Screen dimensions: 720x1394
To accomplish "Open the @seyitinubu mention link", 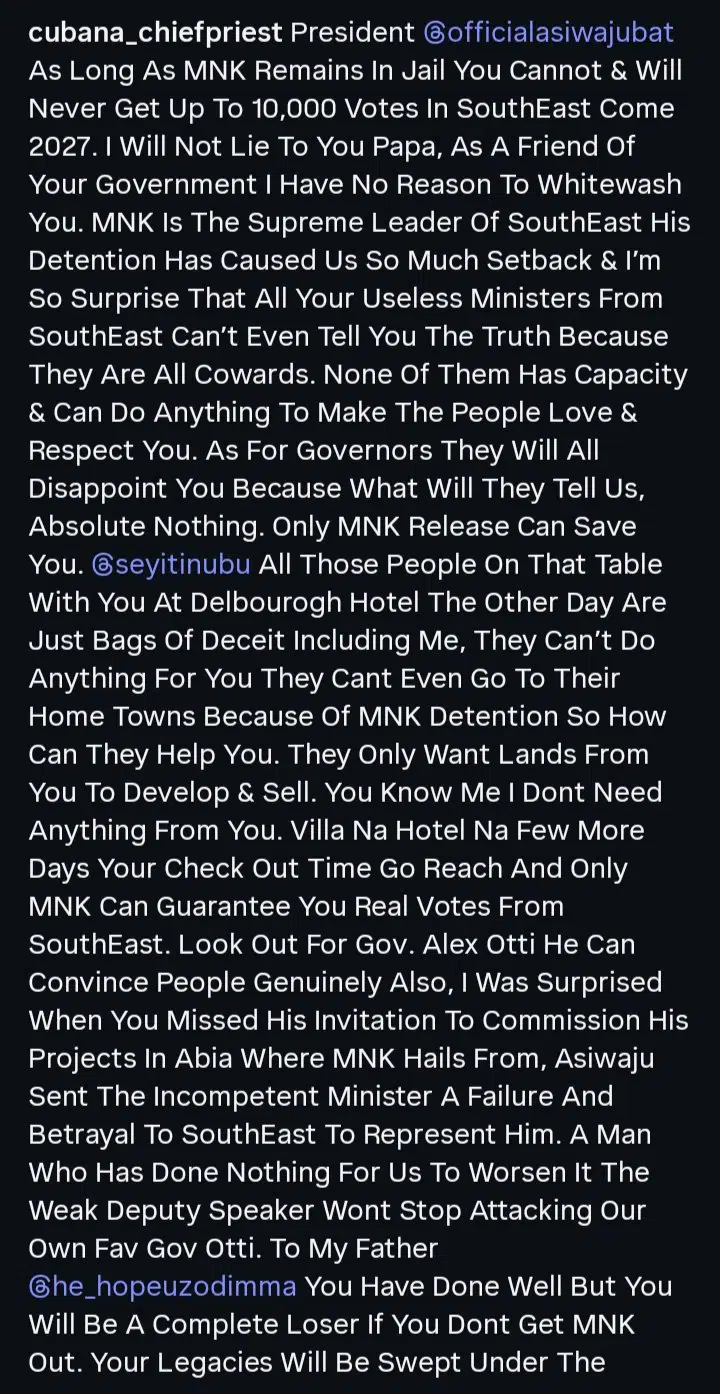I will pos(171,564).
